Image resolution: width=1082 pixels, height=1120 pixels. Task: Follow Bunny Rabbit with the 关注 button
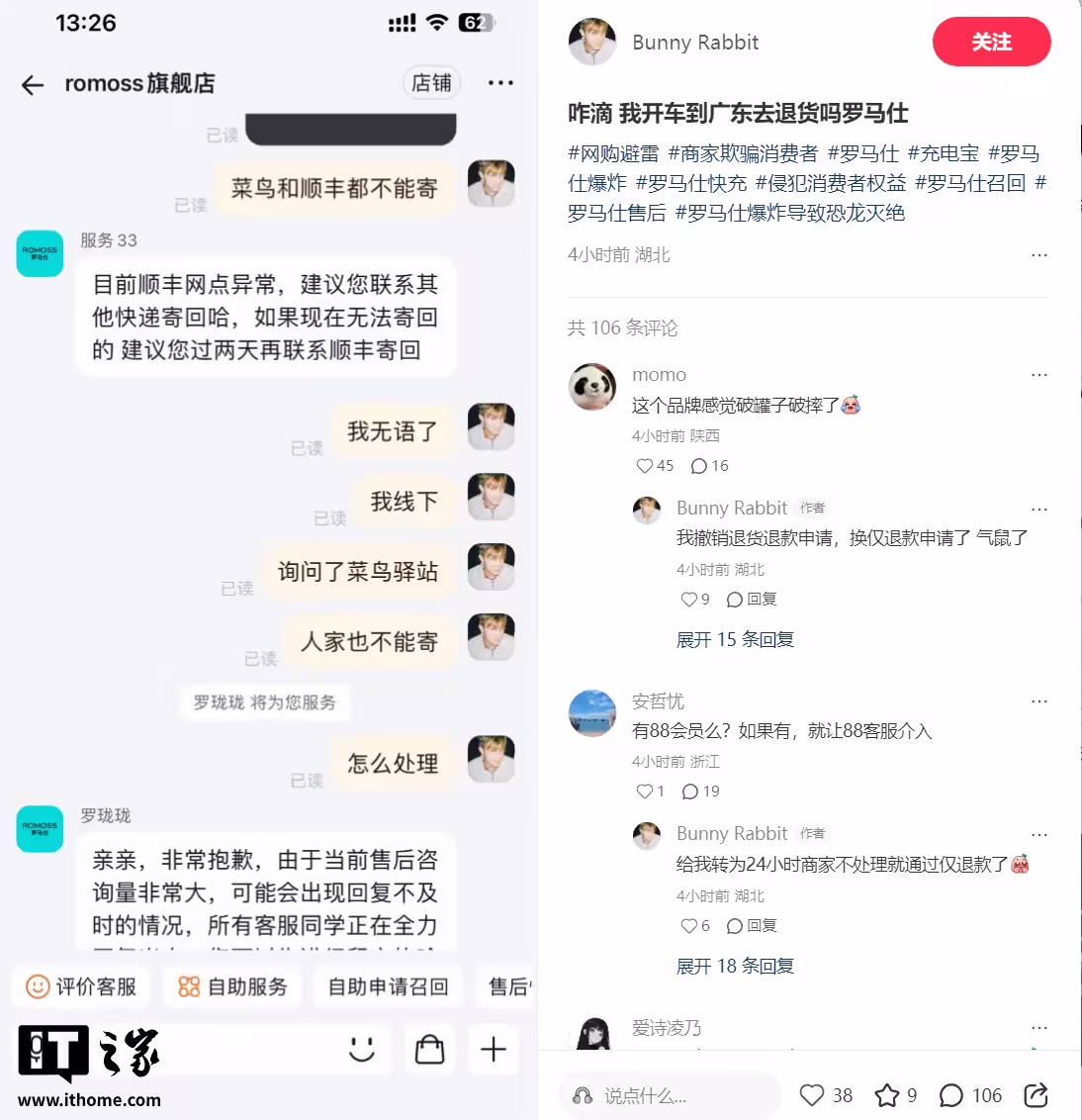991,42
